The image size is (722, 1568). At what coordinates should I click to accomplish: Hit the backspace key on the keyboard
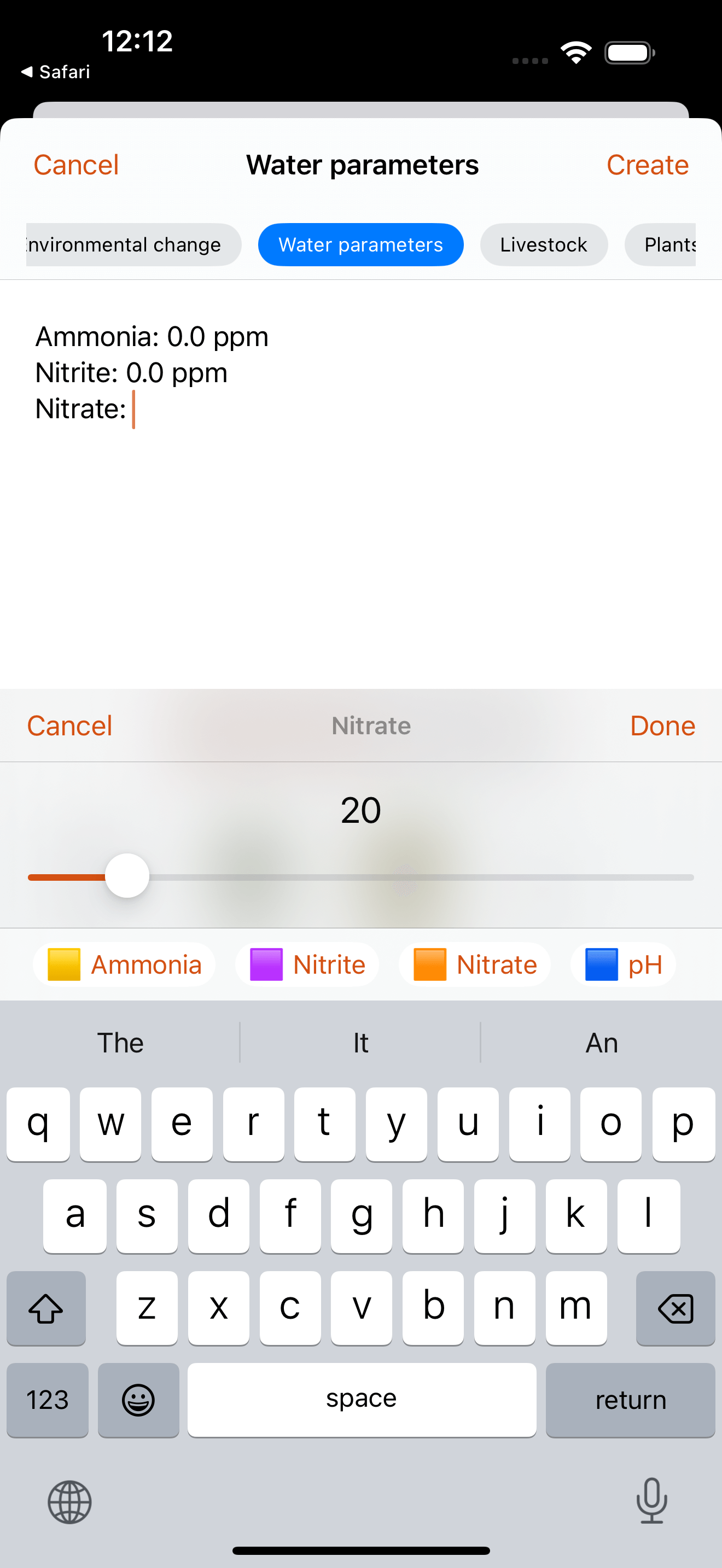pos(675,1308)
